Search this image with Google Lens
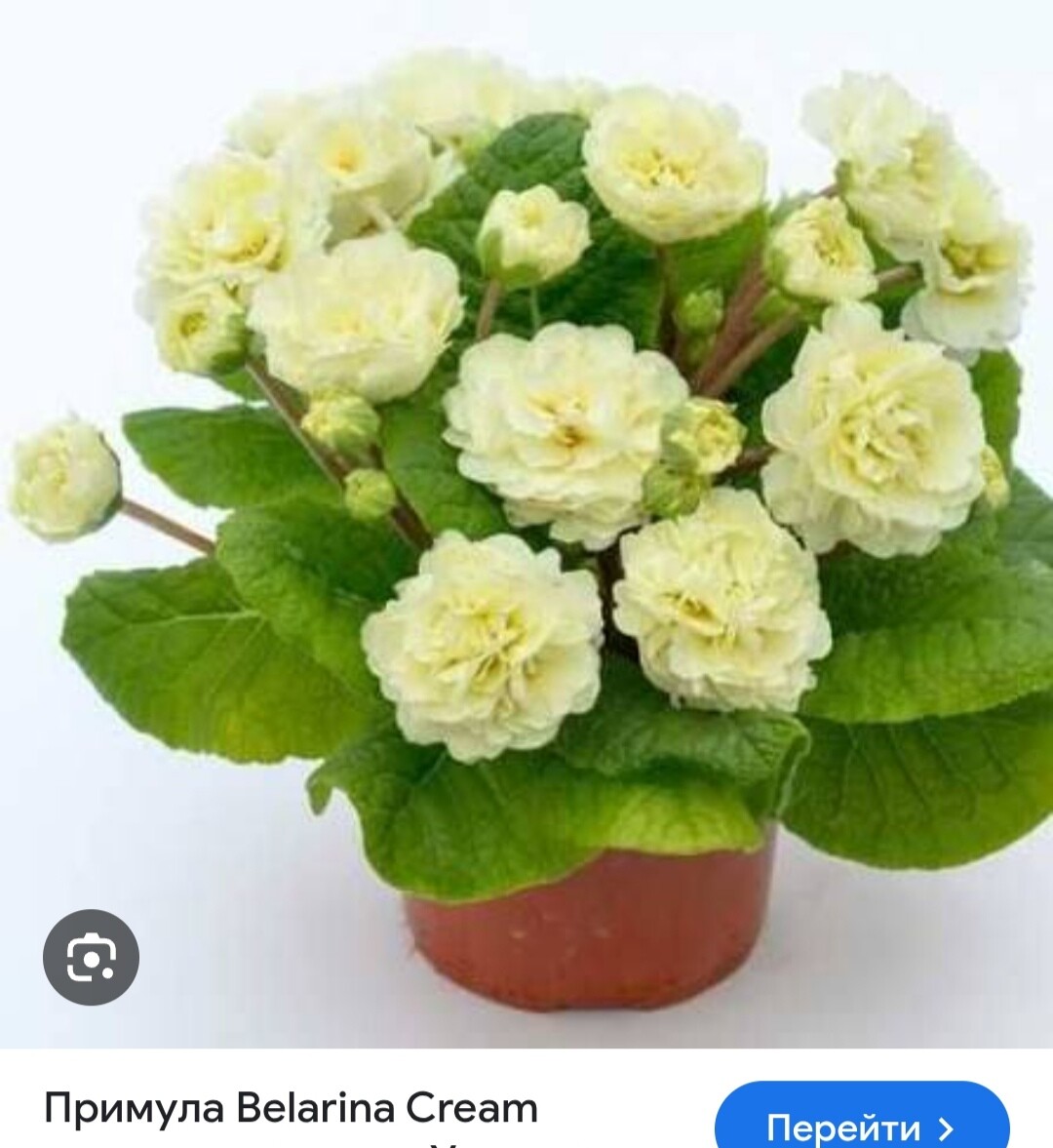Image resolution: width=1053 pixels, height=1148 pixels. 91,958
